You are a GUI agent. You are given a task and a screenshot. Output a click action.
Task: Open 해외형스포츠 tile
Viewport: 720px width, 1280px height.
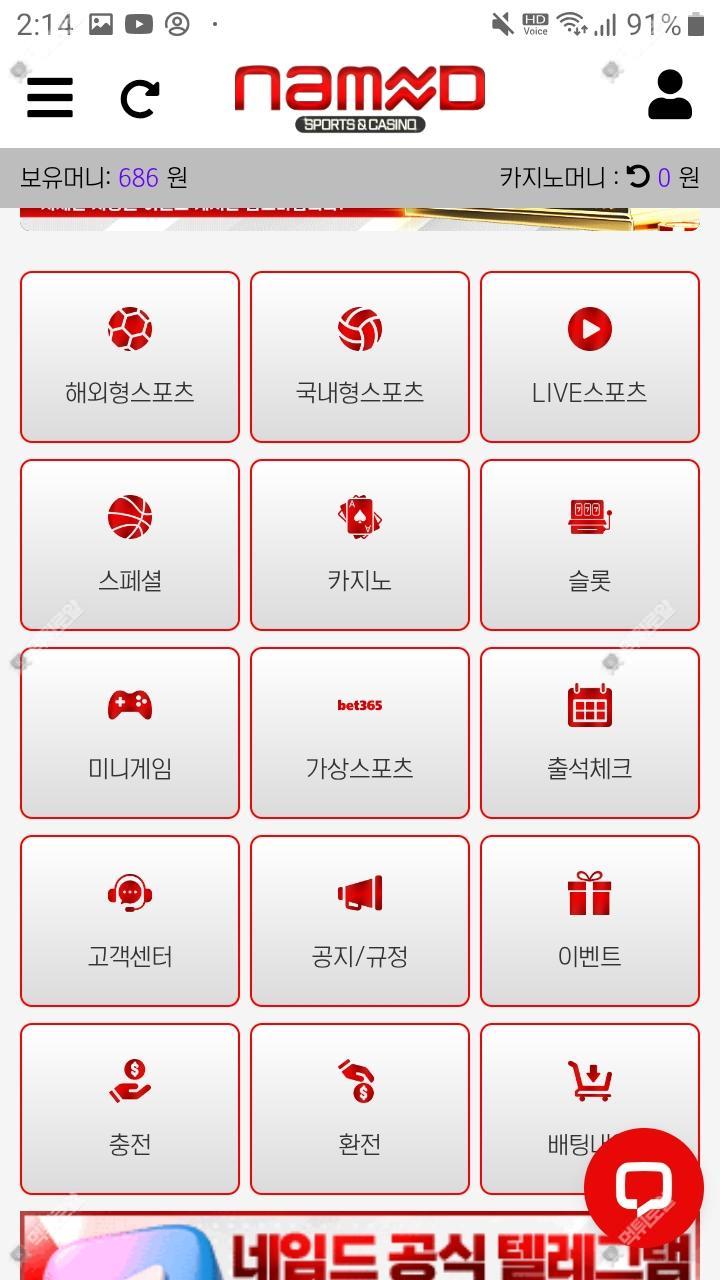(130, 357)
